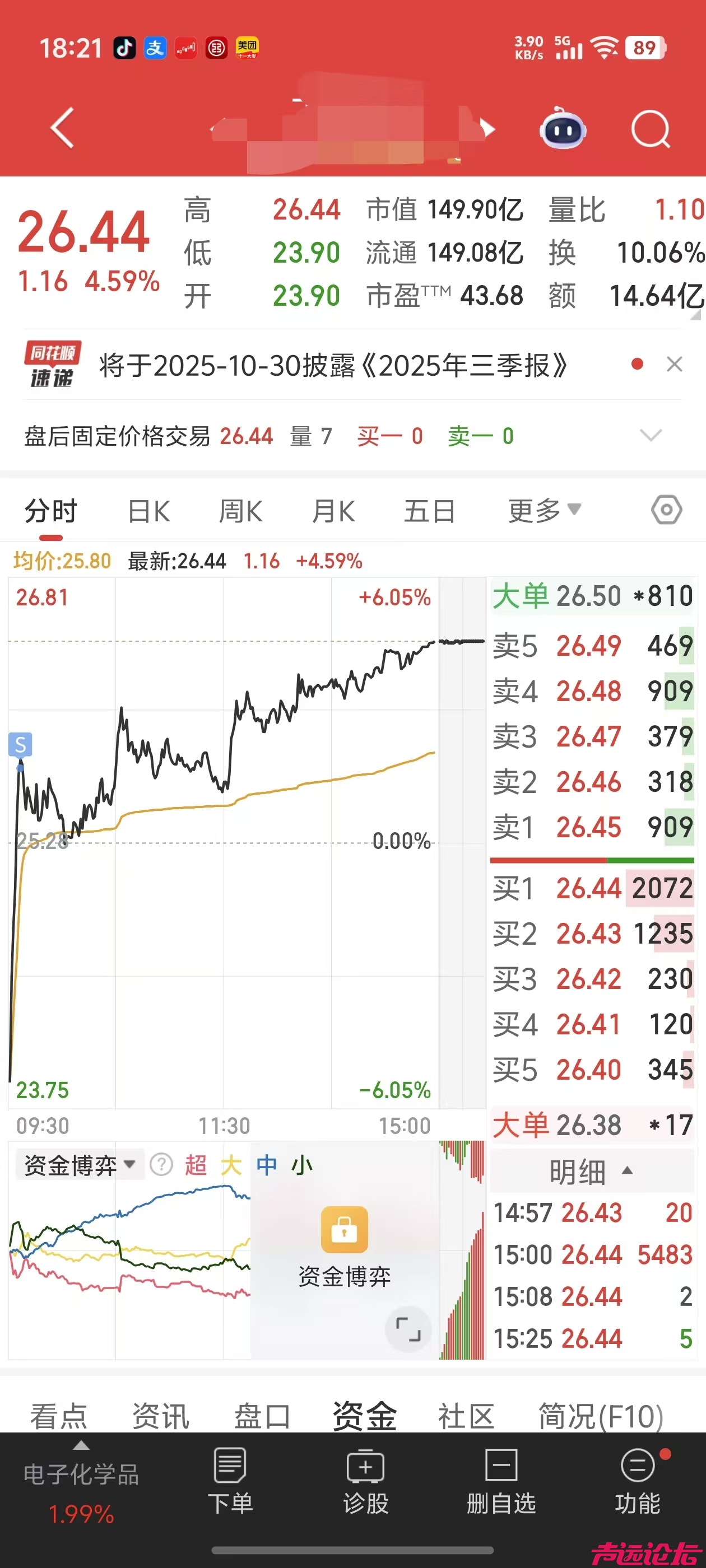Switch to the 日K daily chart tab
Viewport: 706px width, 1568px height.
149,511
